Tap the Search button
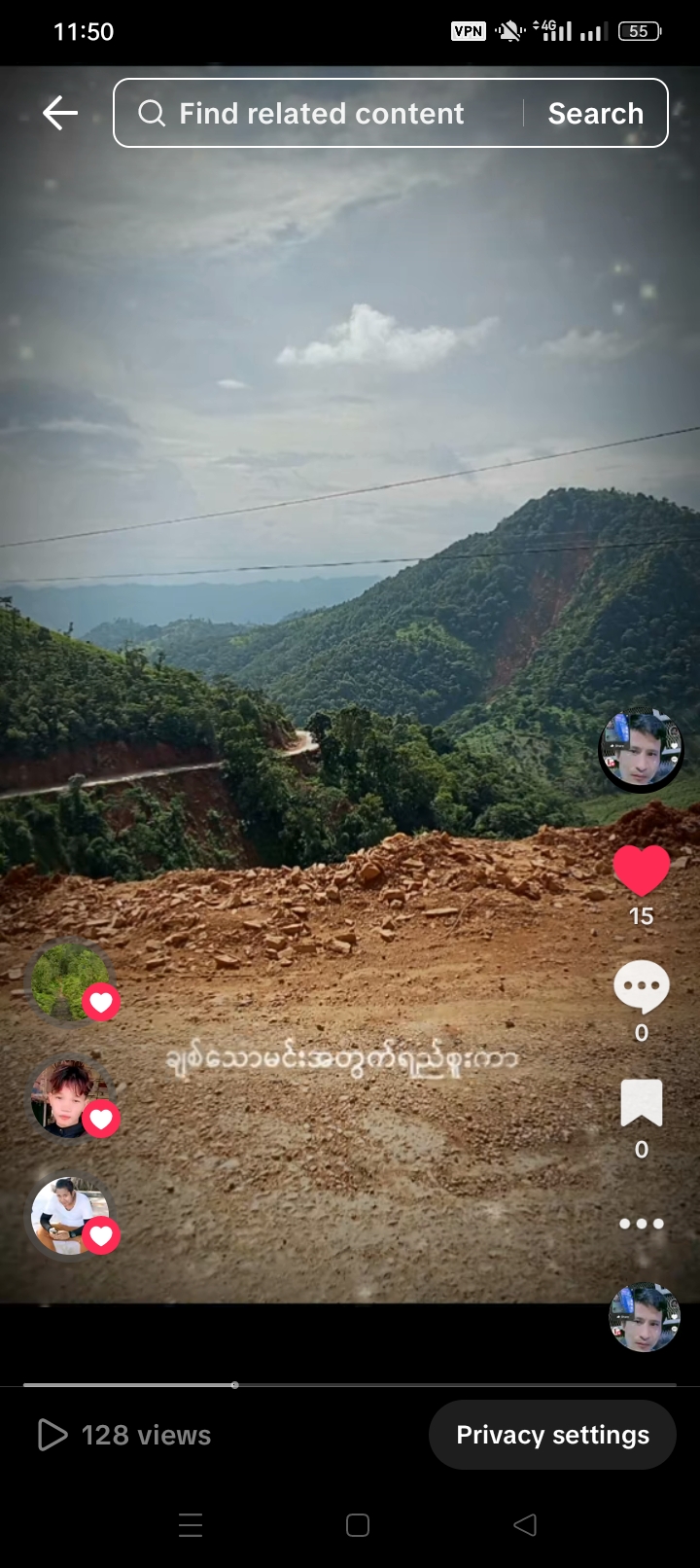The width and height of the screenshot is (700, 1568). coord(595,114)
